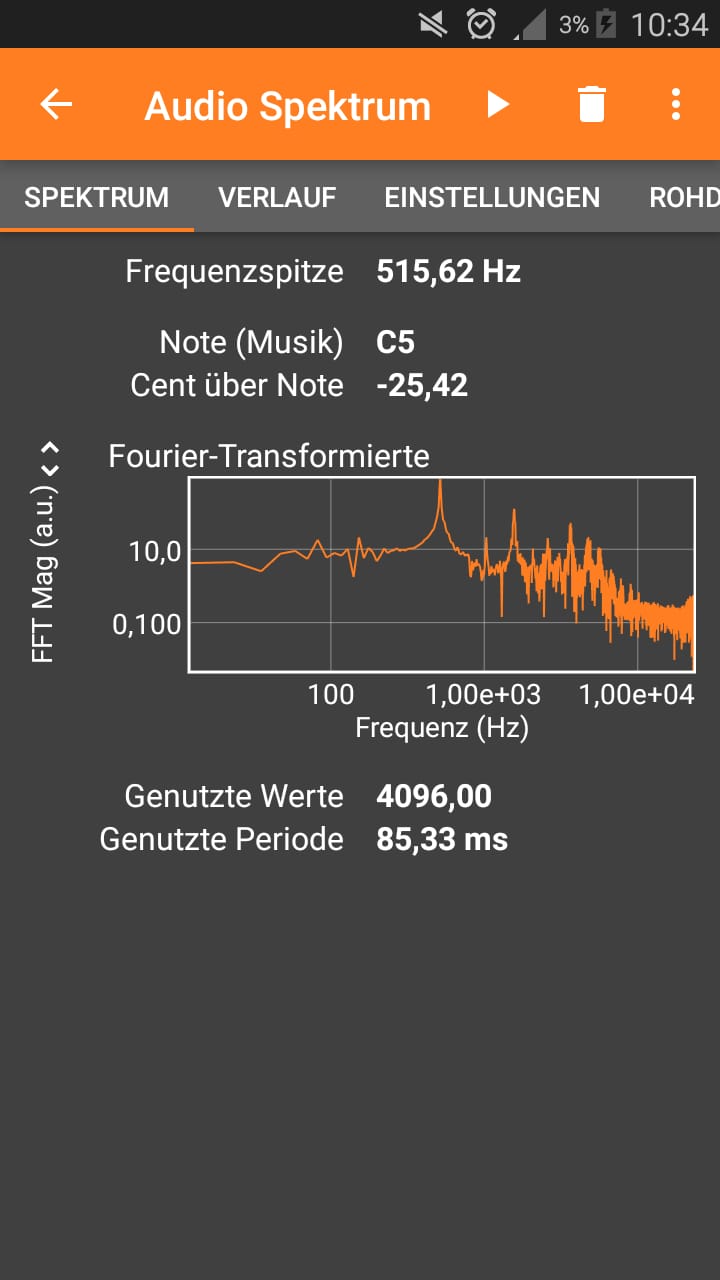
Task: Open the Einstellungen tab
Action: coord(492,197)
